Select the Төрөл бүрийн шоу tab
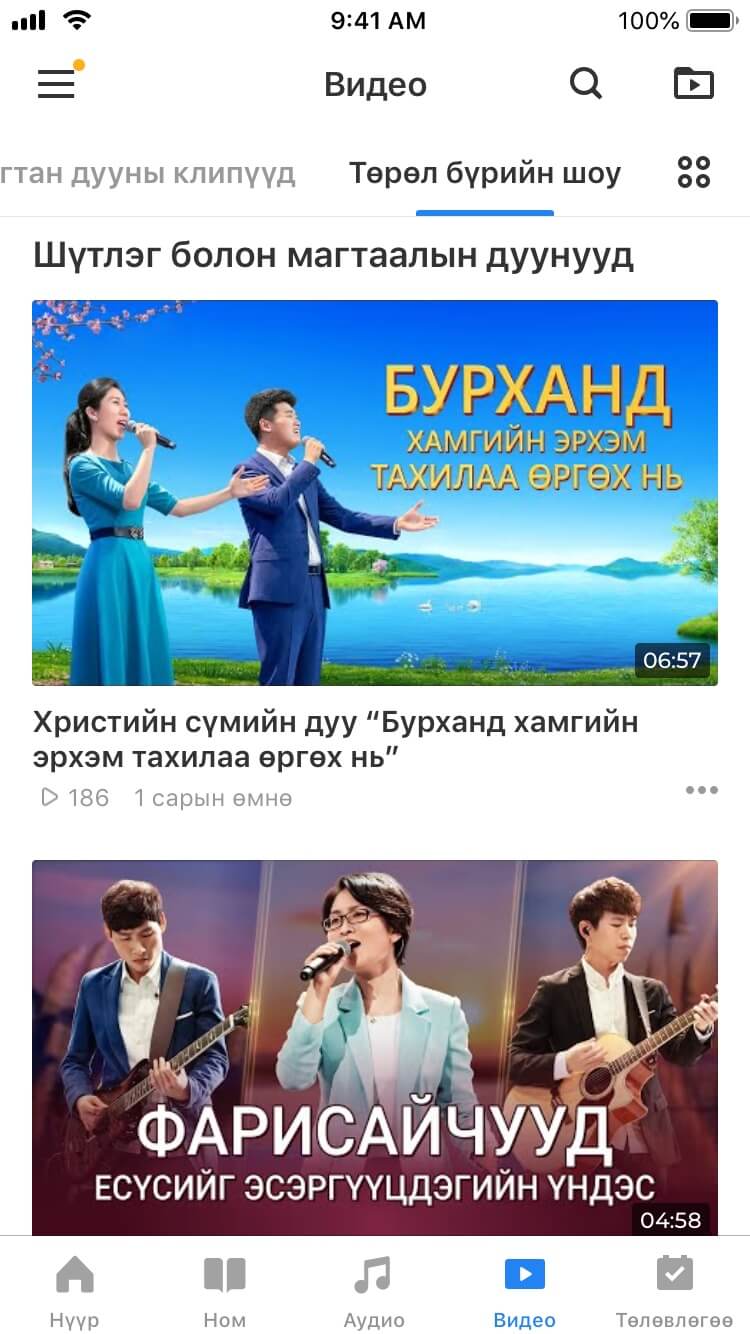 coord(485,174)
